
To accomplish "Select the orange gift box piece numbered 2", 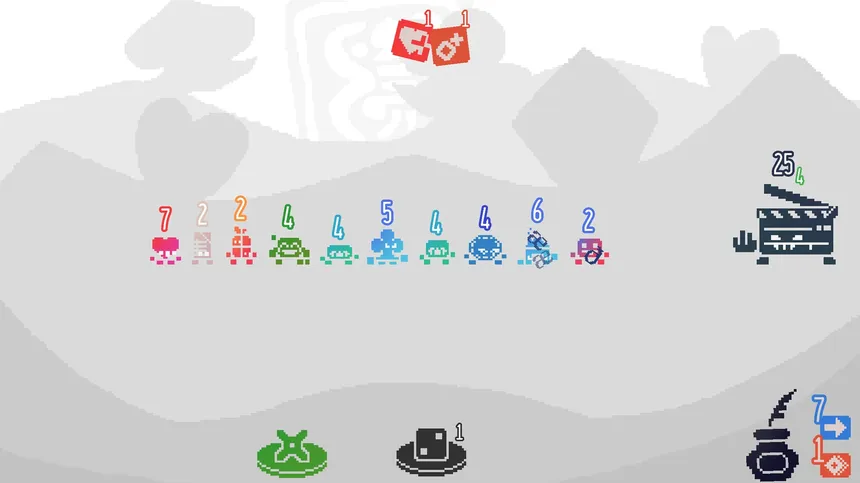I will tap(240, 246).
